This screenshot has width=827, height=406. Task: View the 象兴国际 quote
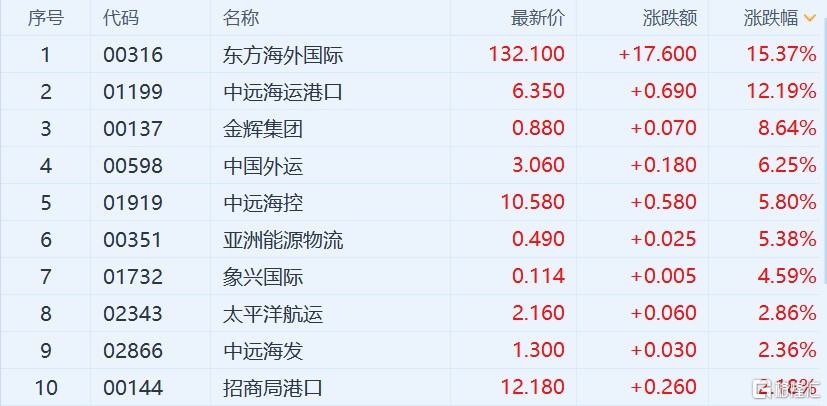pyautogui.click(x=263, y=277)
